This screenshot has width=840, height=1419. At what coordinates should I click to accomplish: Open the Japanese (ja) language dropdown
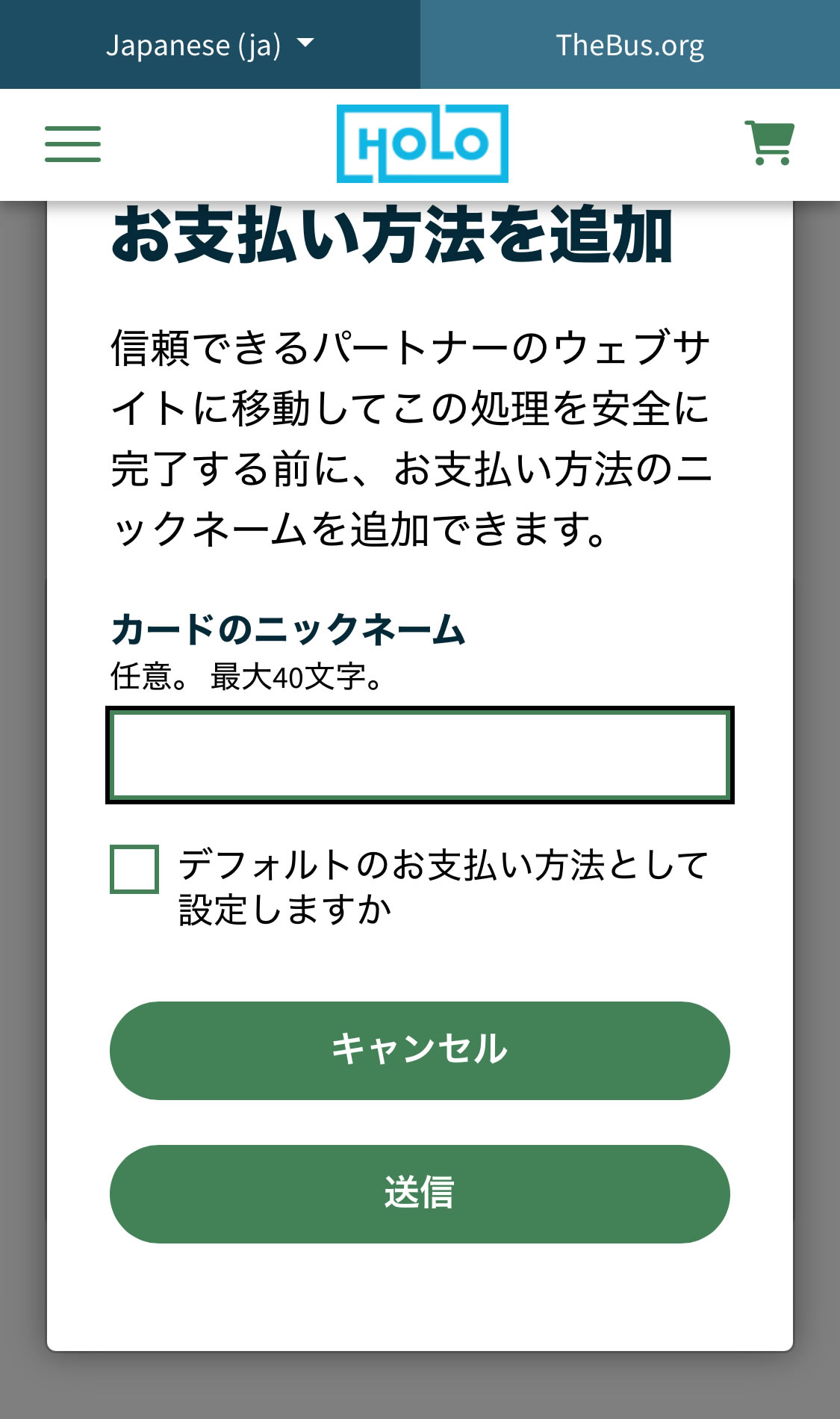click(x=210, y=45)
